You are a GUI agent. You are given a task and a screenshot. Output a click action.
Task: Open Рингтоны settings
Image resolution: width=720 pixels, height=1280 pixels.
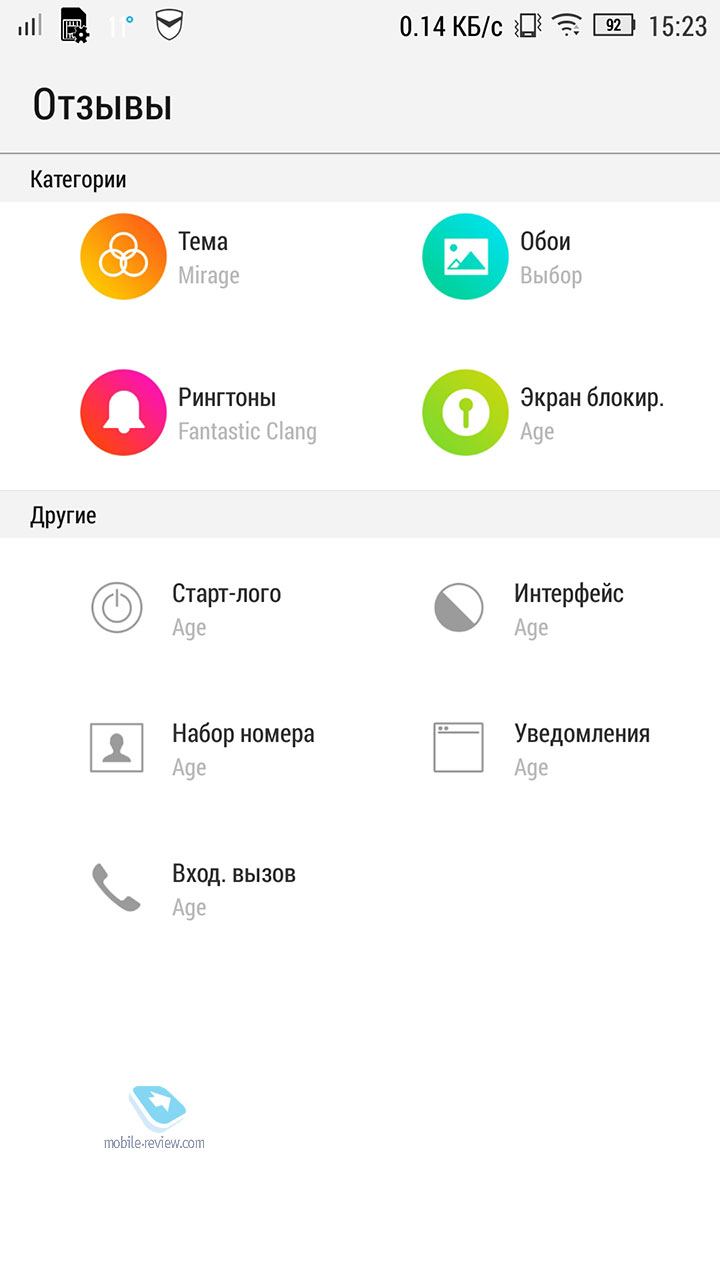tap(198, 413)
